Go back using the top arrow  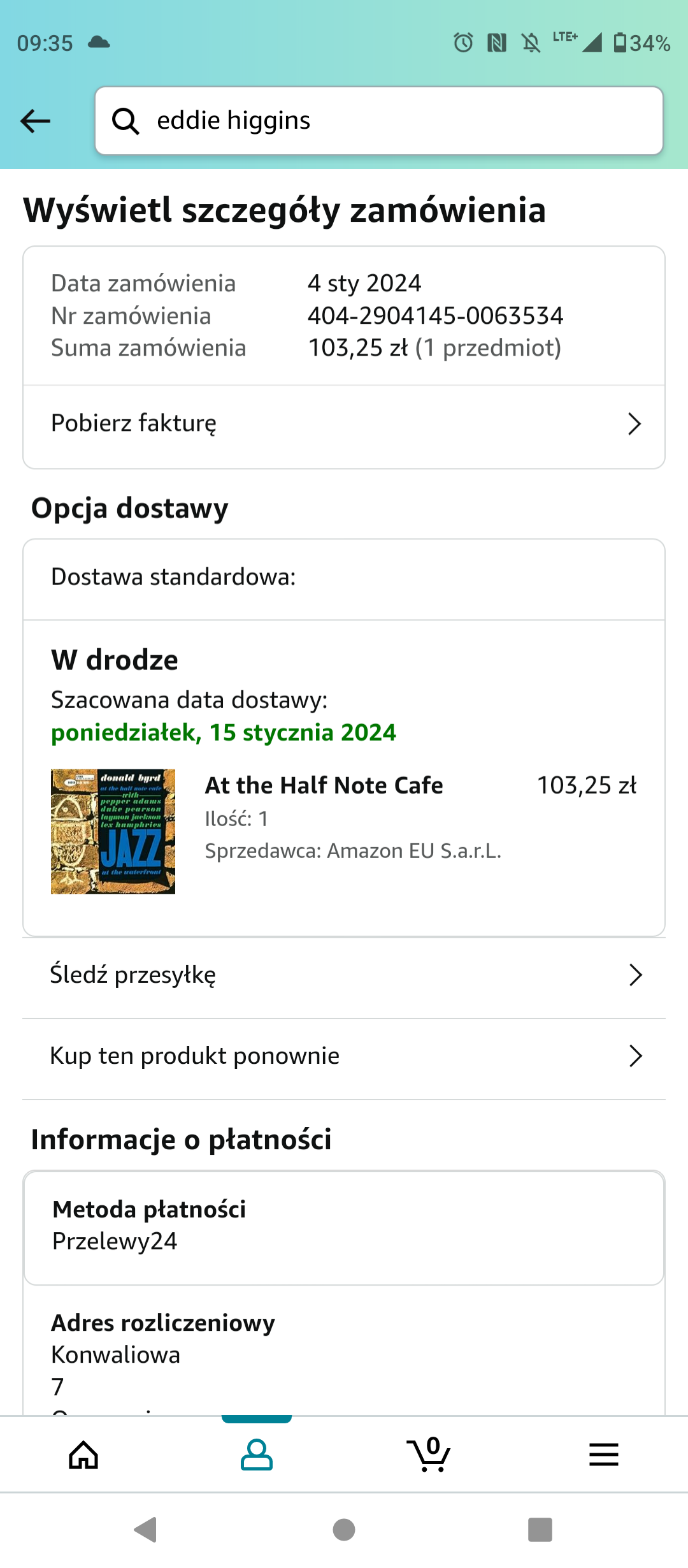pyautogui.click(x=36, y=120)
